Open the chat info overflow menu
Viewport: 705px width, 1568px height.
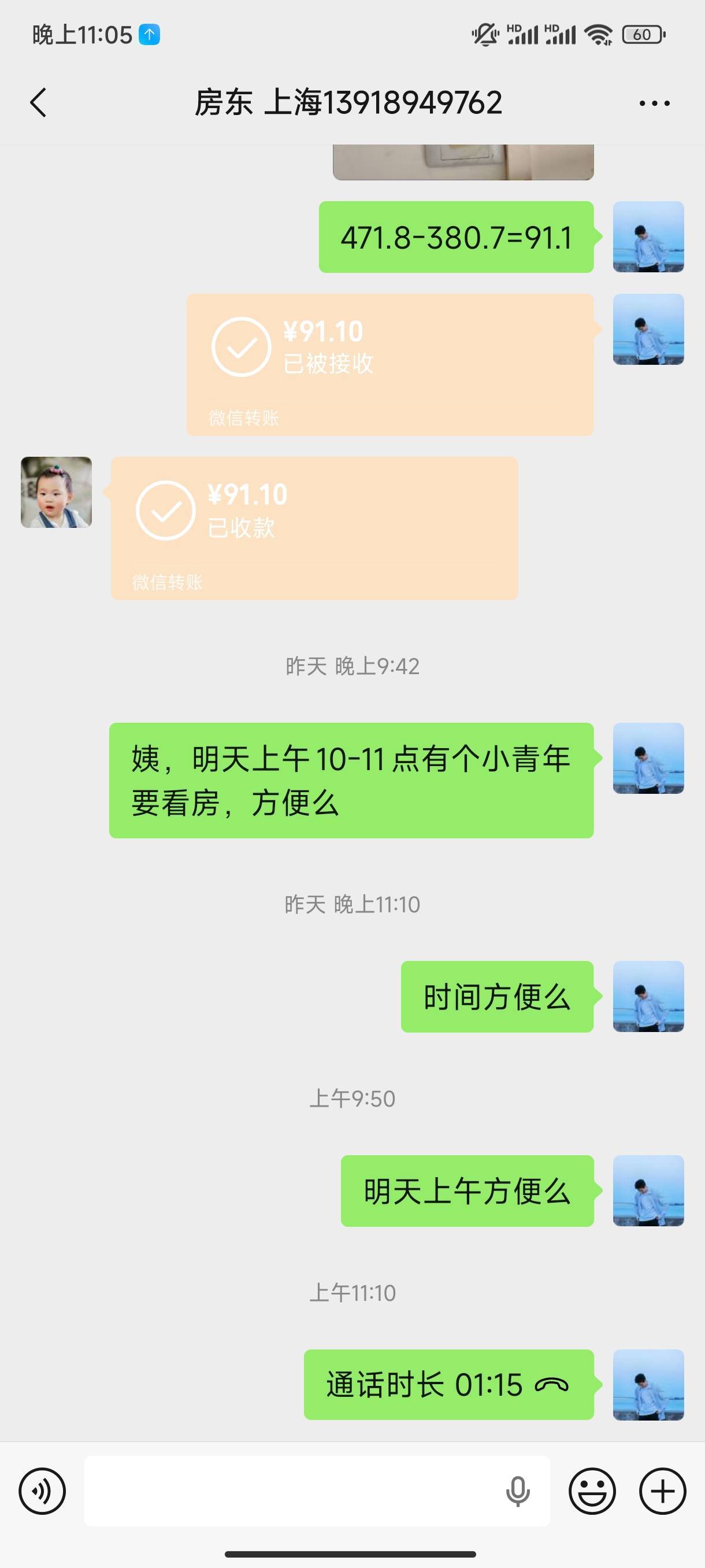(654, 103)
